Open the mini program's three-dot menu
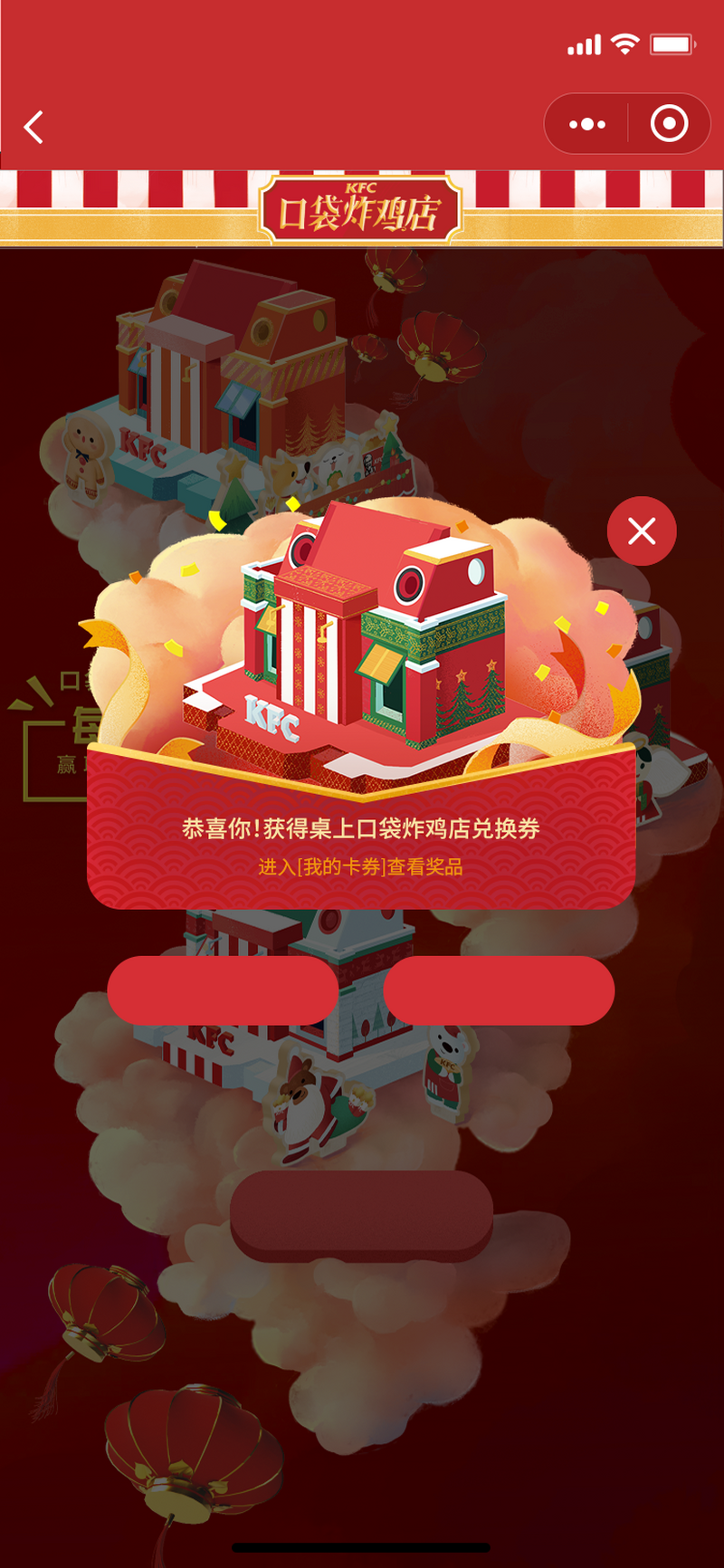724x1568 pixels. point(587,124)
